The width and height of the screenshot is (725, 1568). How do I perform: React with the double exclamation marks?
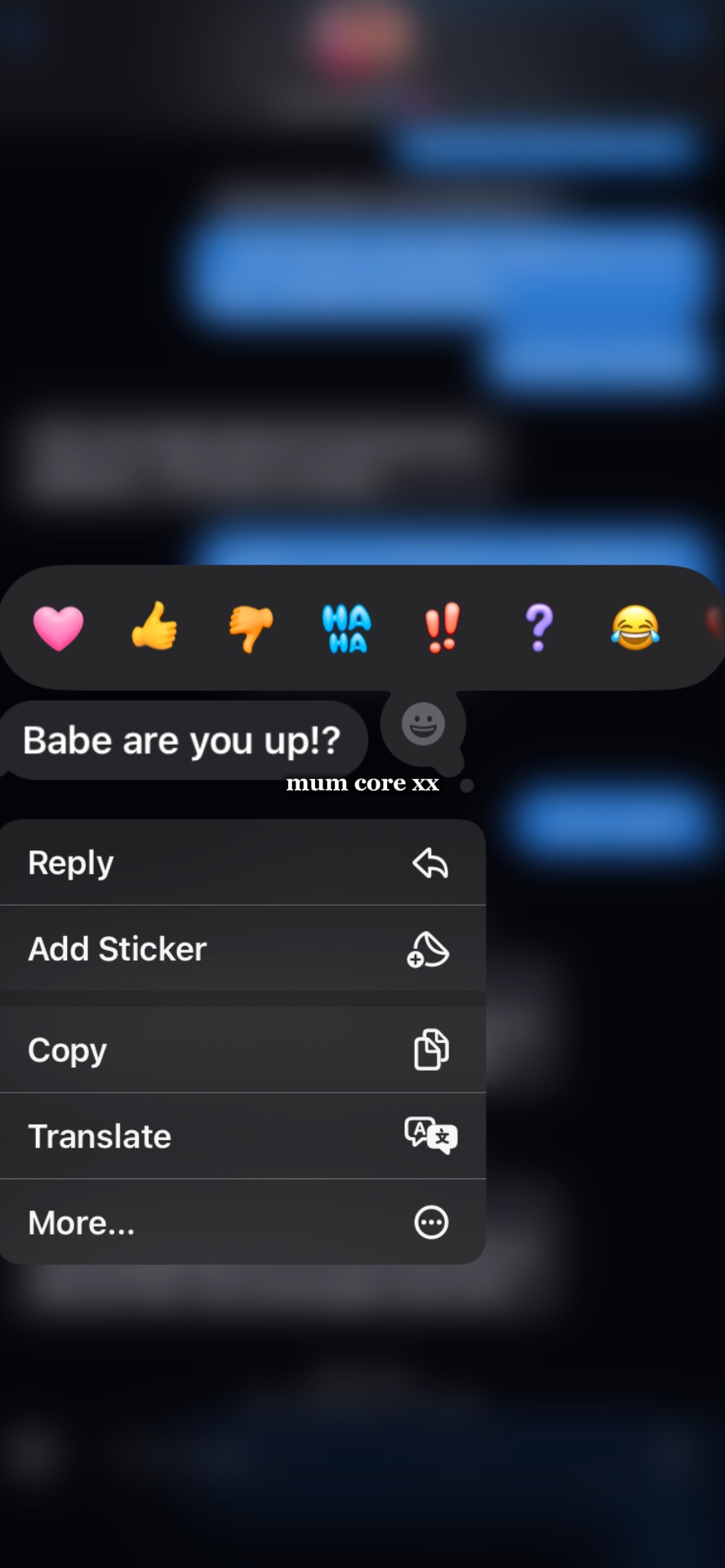click(443, 627)
